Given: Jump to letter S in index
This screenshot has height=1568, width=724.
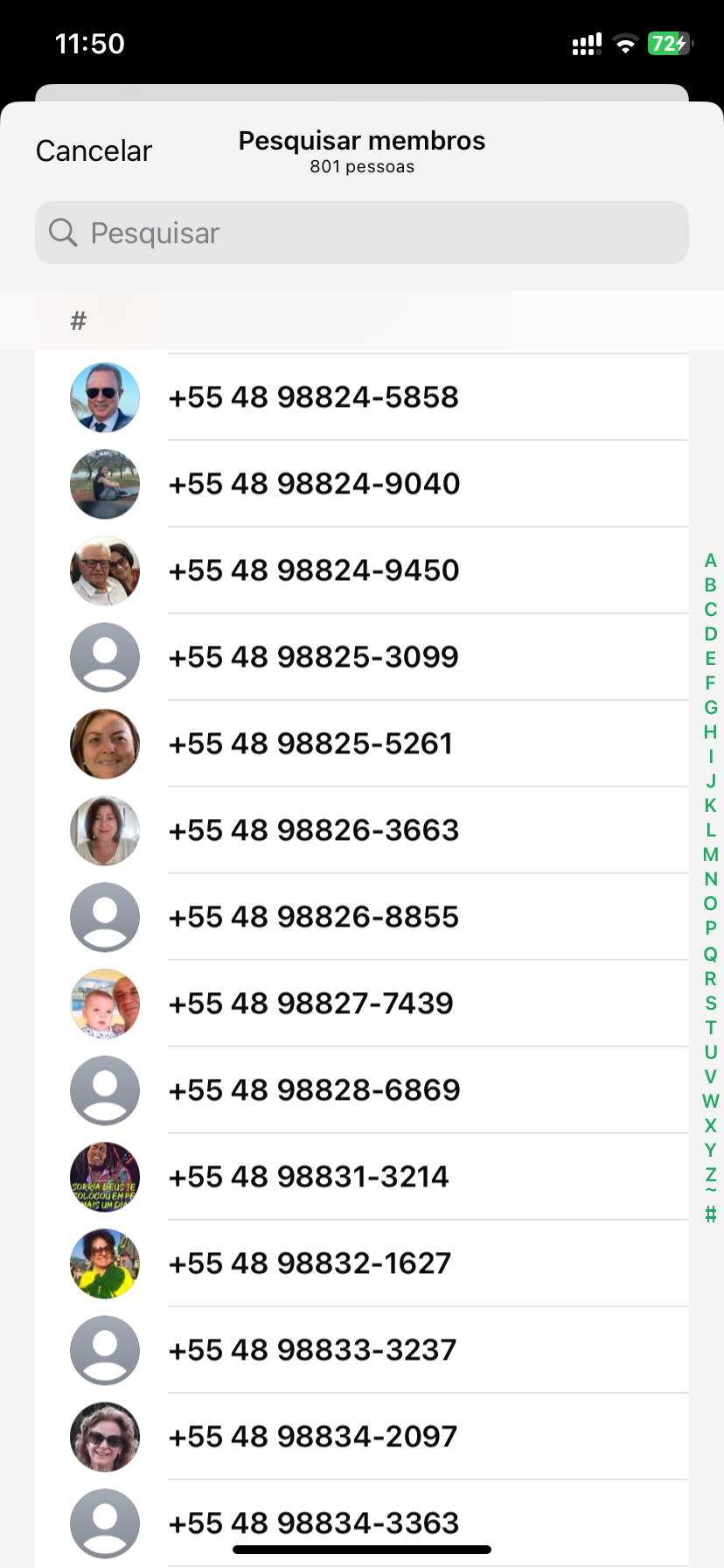Looking at the screenshot, I should (x=710, y=1004).
